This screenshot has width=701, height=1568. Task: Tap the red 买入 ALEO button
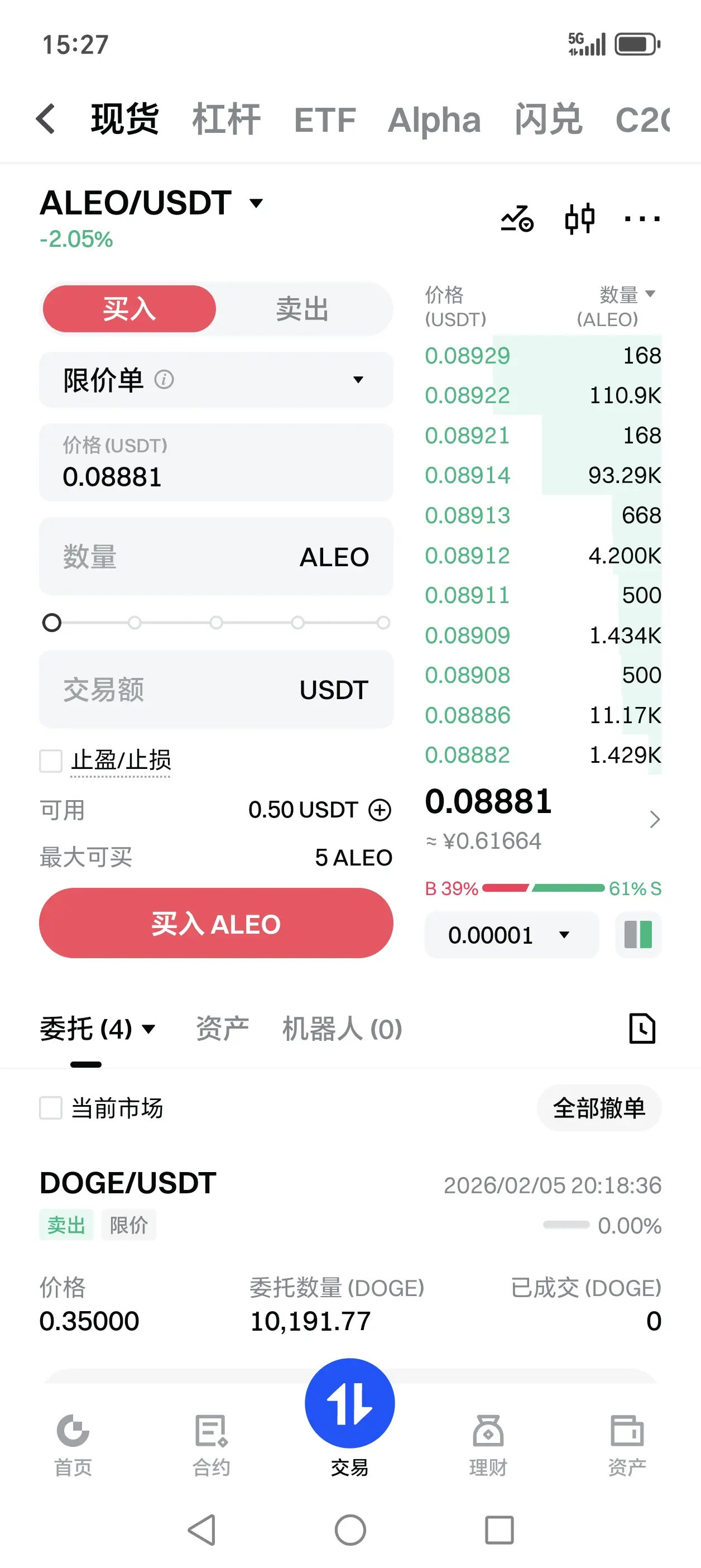pos(216,924)
